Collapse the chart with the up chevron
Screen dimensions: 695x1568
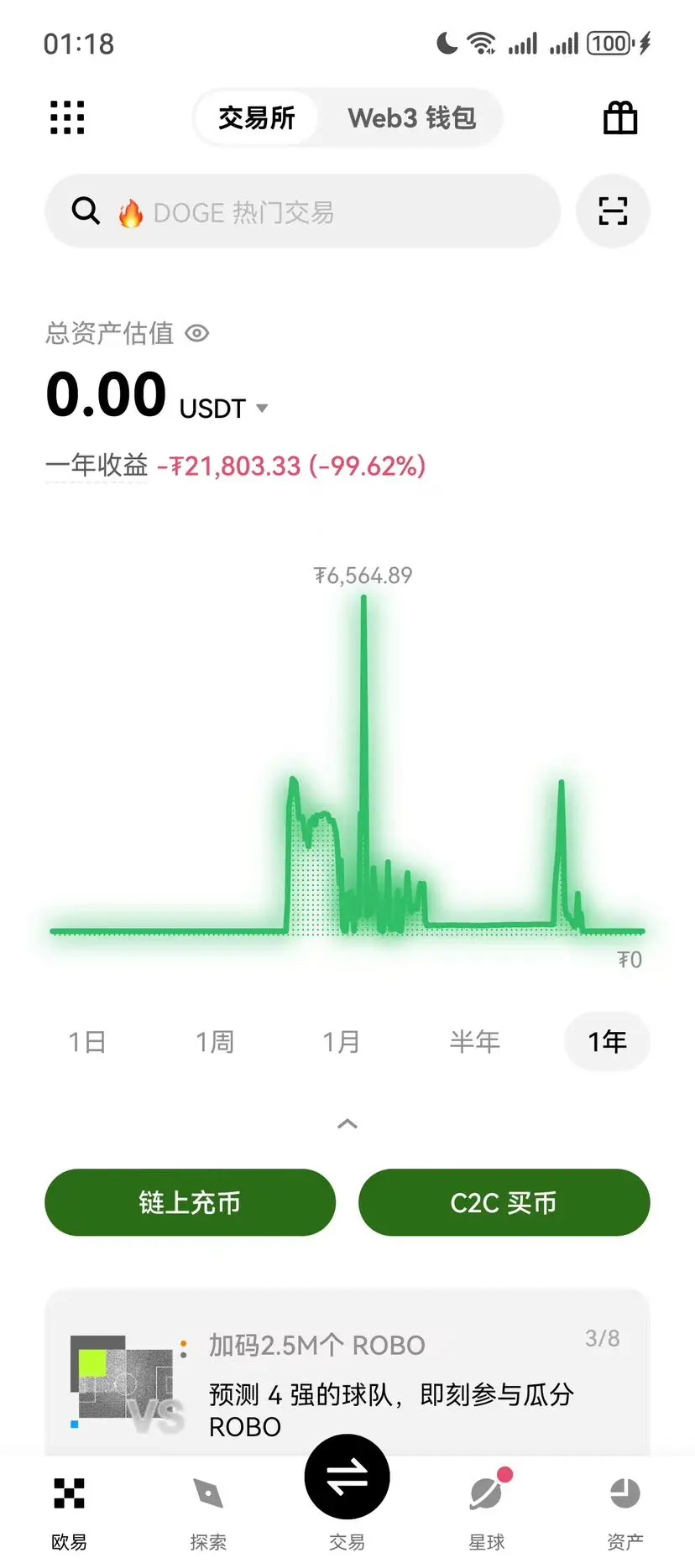347,1124
